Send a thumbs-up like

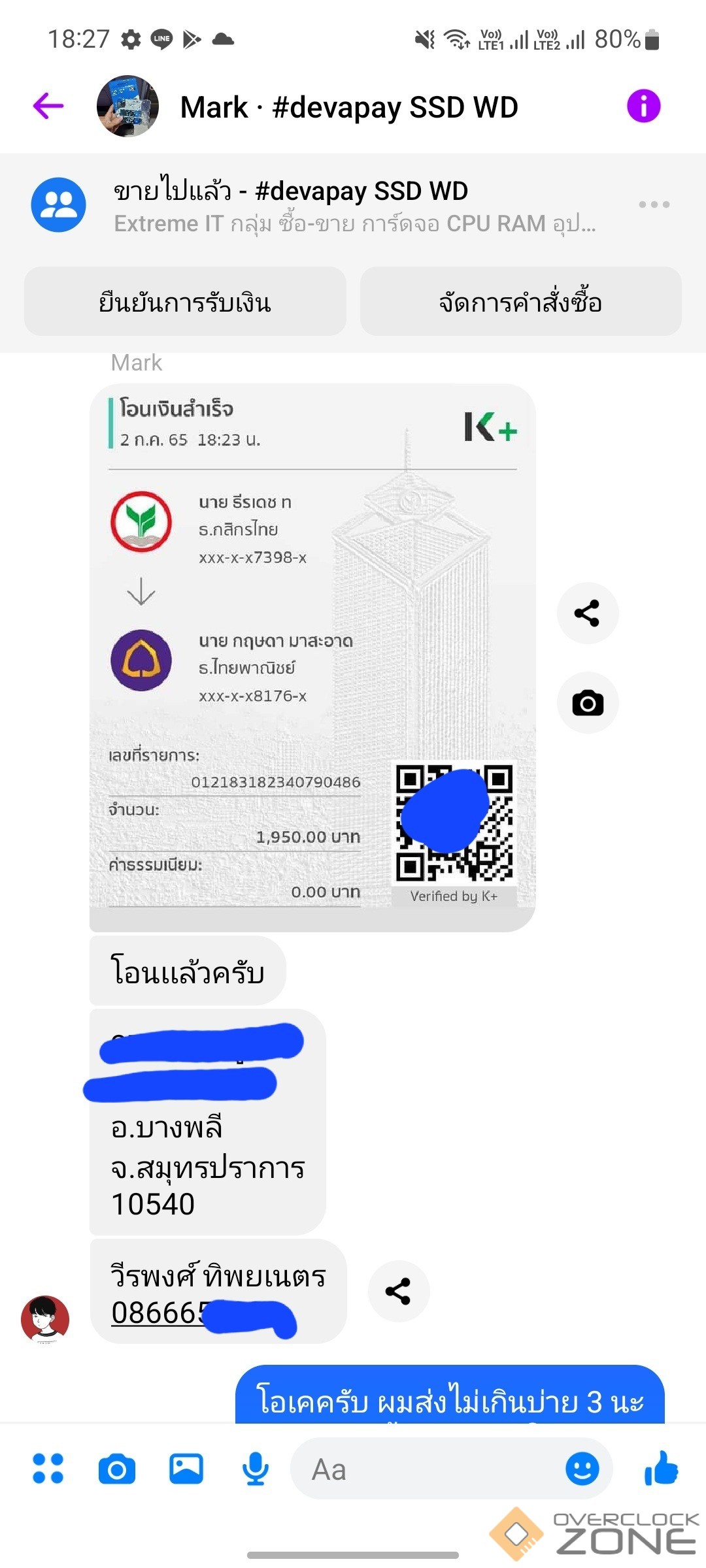click(662, 1467)
